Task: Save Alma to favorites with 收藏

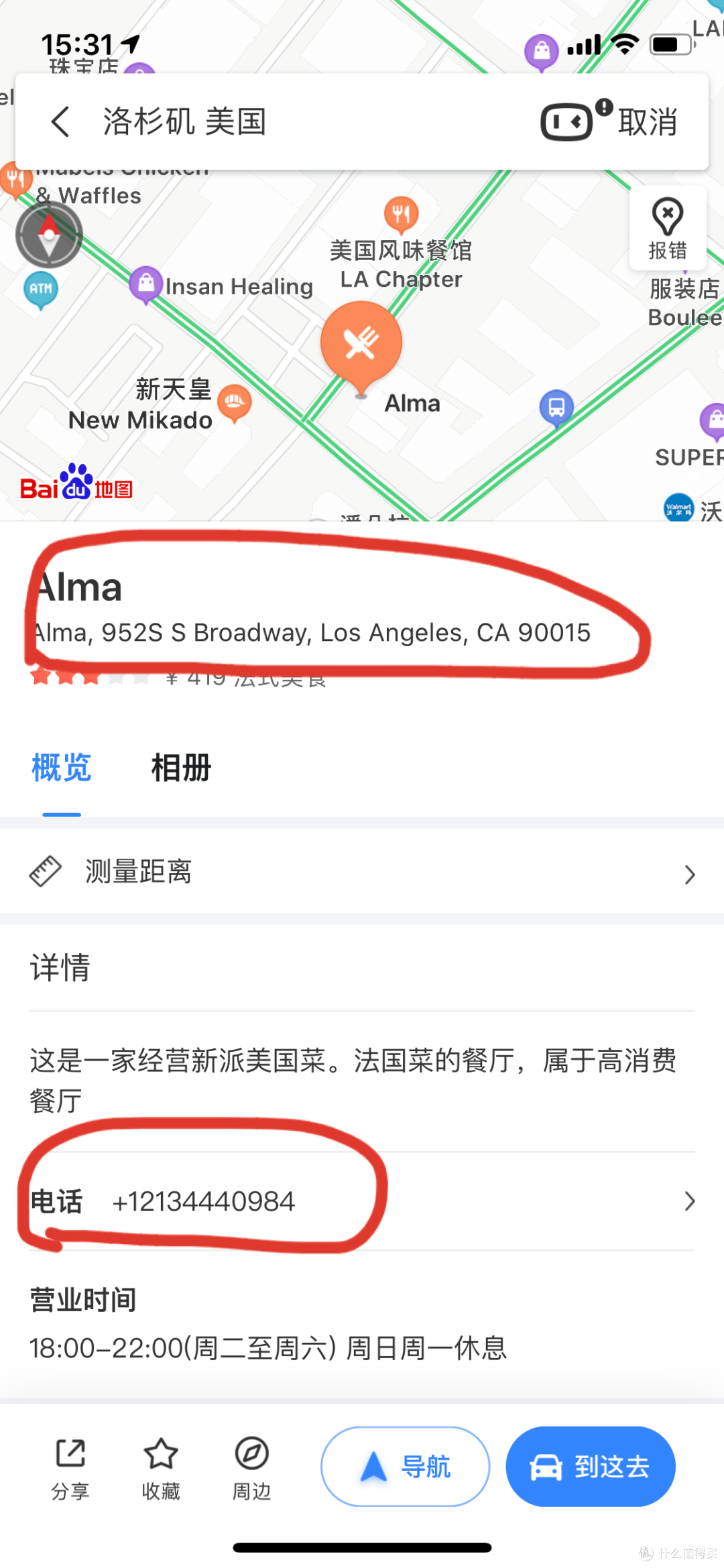Action: tap(161, 1468)
